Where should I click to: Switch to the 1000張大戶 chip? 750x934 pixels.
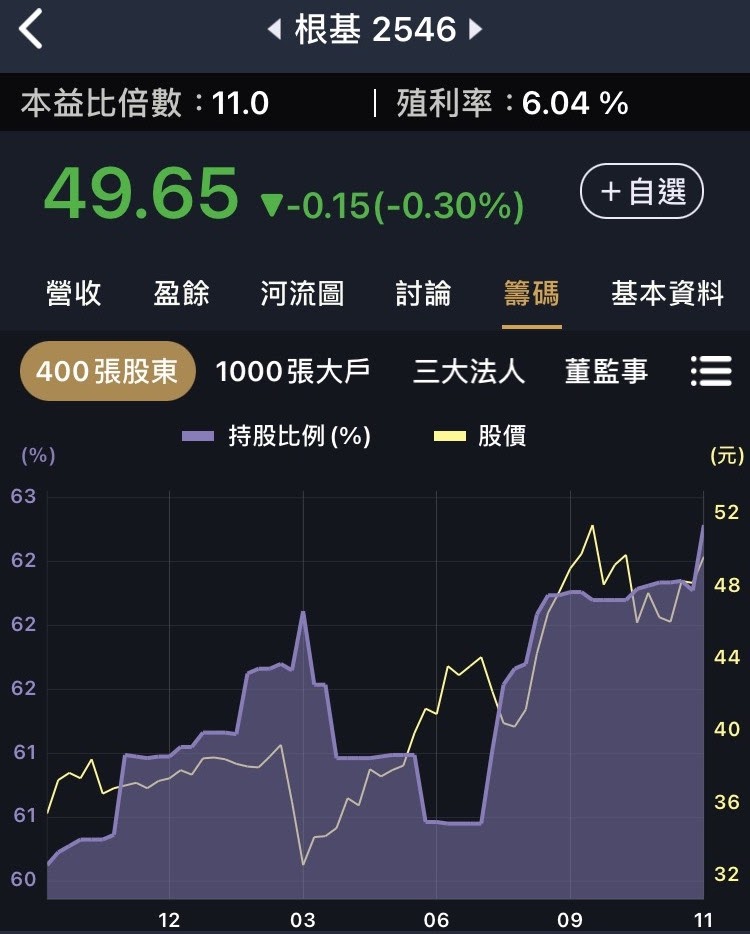[x=292, y=371]
